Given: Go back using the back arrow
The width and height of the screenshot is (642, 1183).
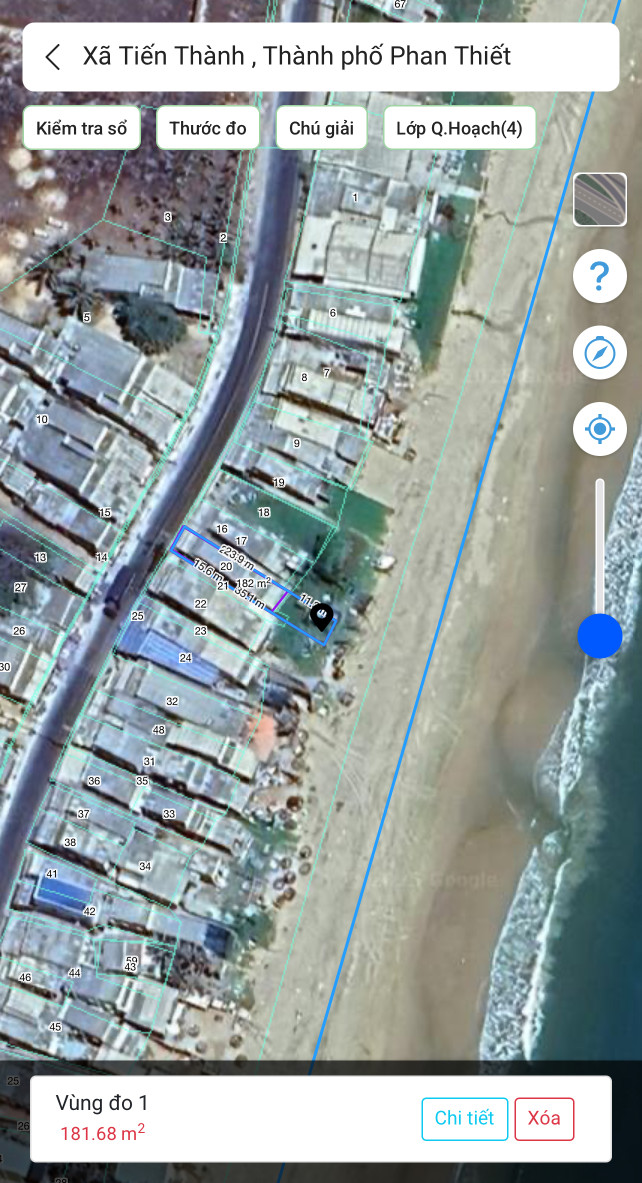Looking at the screenshot, I should pos(54,57).
